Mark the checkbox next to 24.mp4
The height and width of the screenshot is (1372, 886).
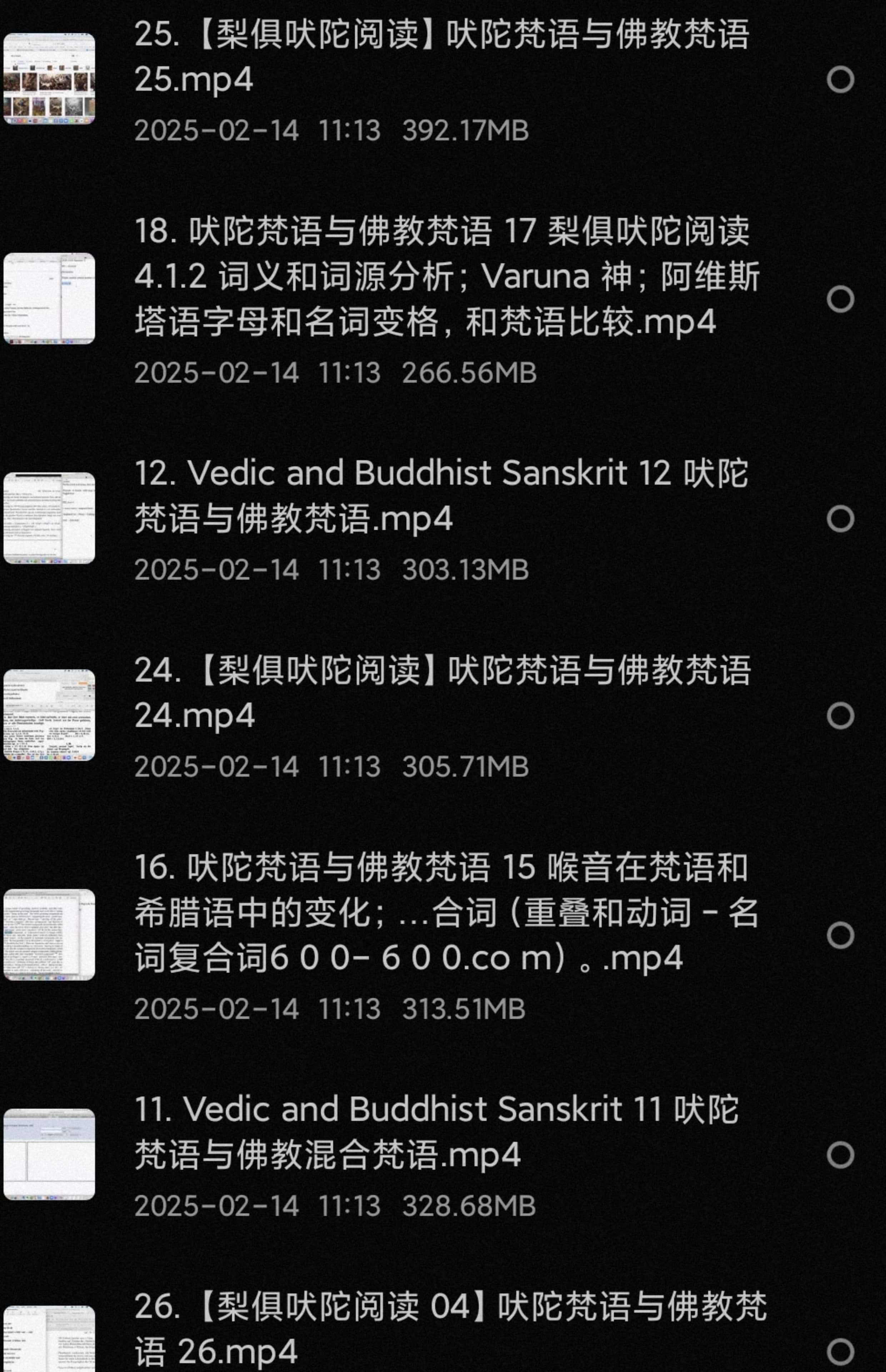click(x=840, y=716)
